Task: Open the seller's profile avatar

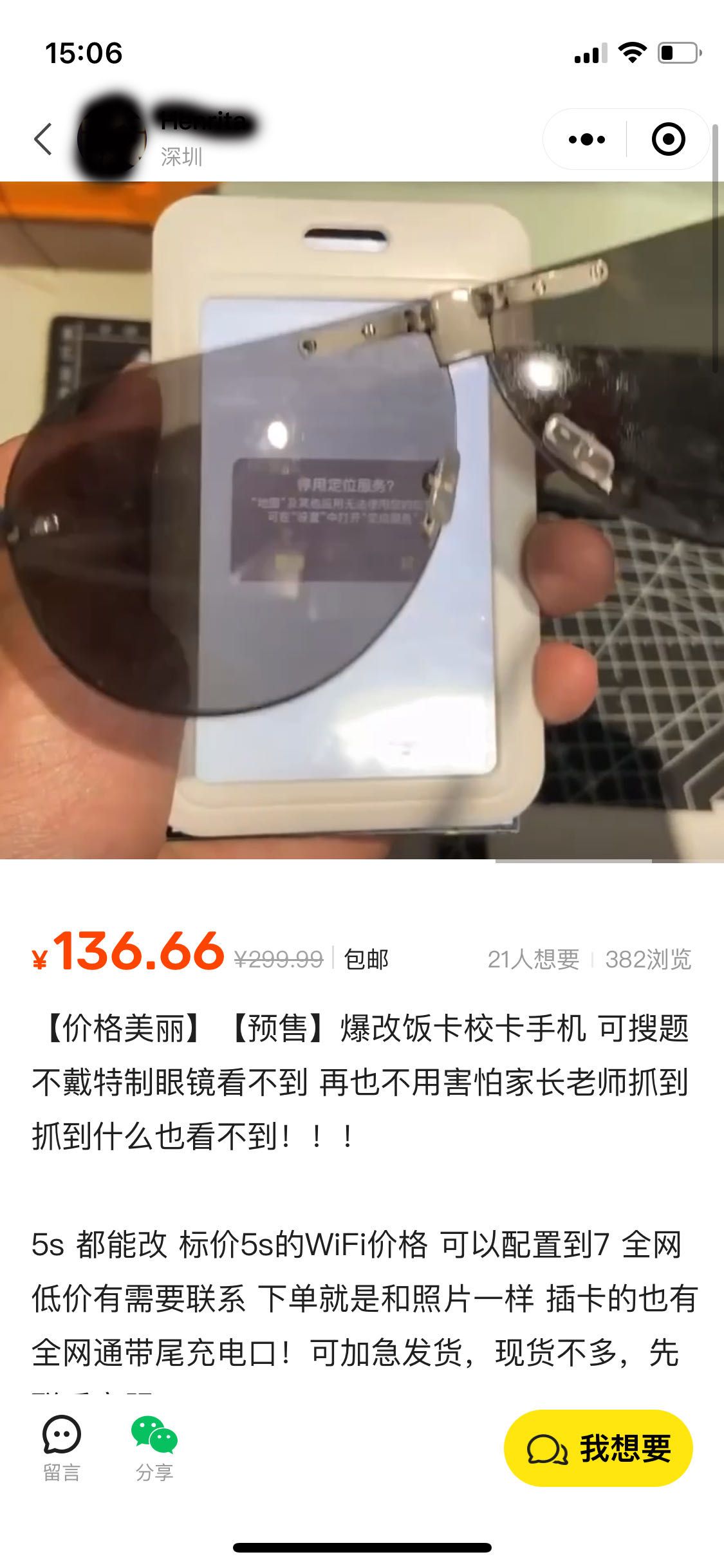Action: [111, 138]
